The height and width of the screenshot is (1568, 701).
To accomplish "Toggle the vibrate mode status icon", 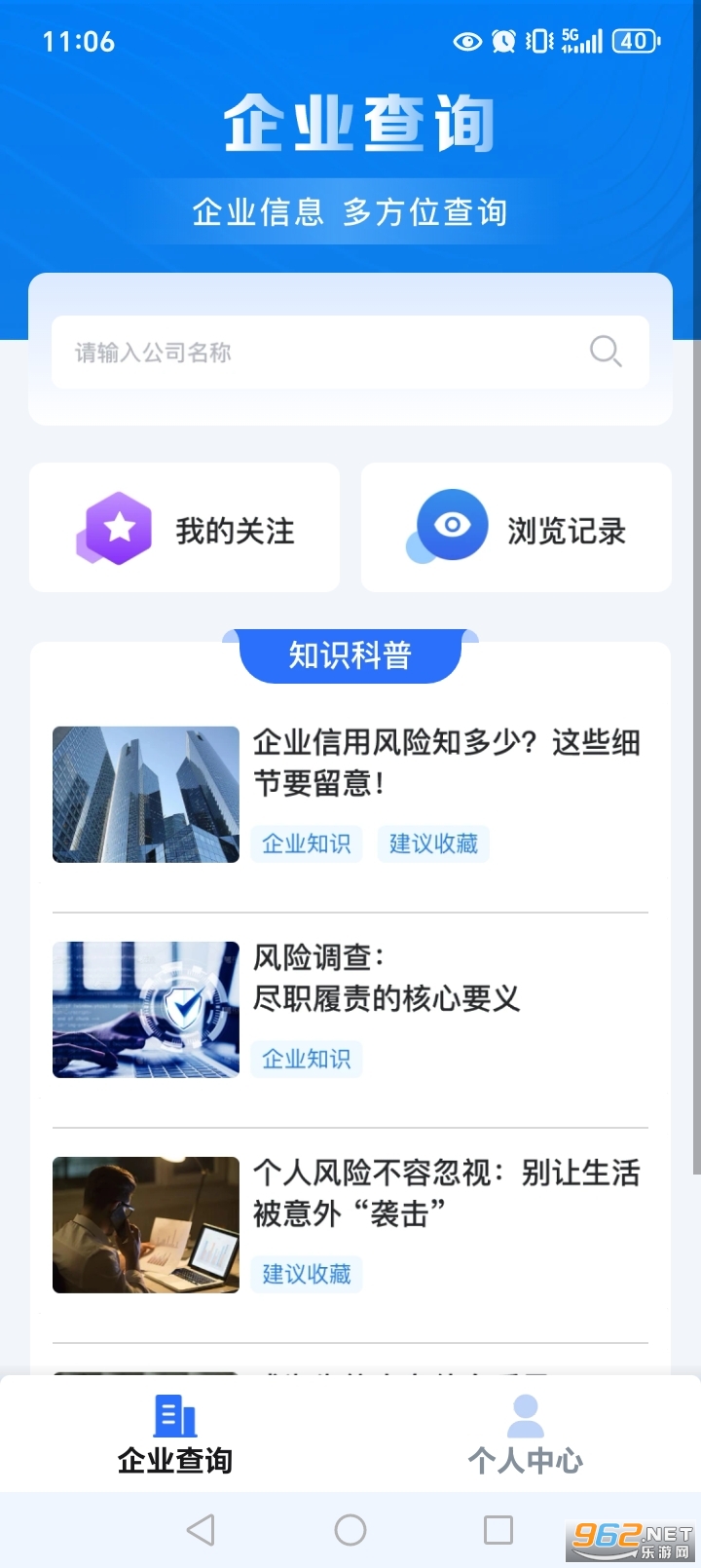I will pos(536,41).
